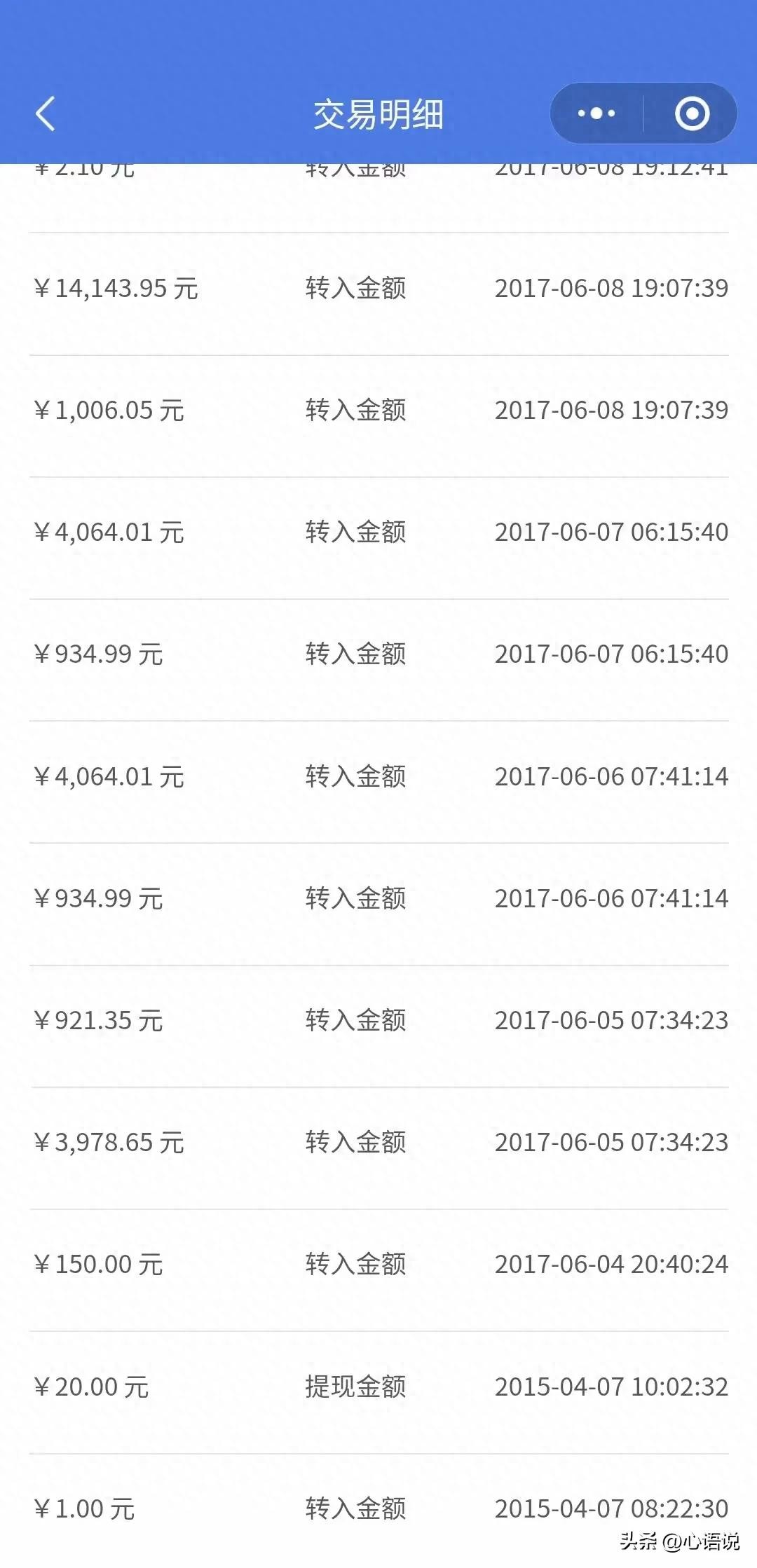Viewport: 757px width, 1568px height.
Task: Go back from the 交易明细 page
Action: click(45, 114)
